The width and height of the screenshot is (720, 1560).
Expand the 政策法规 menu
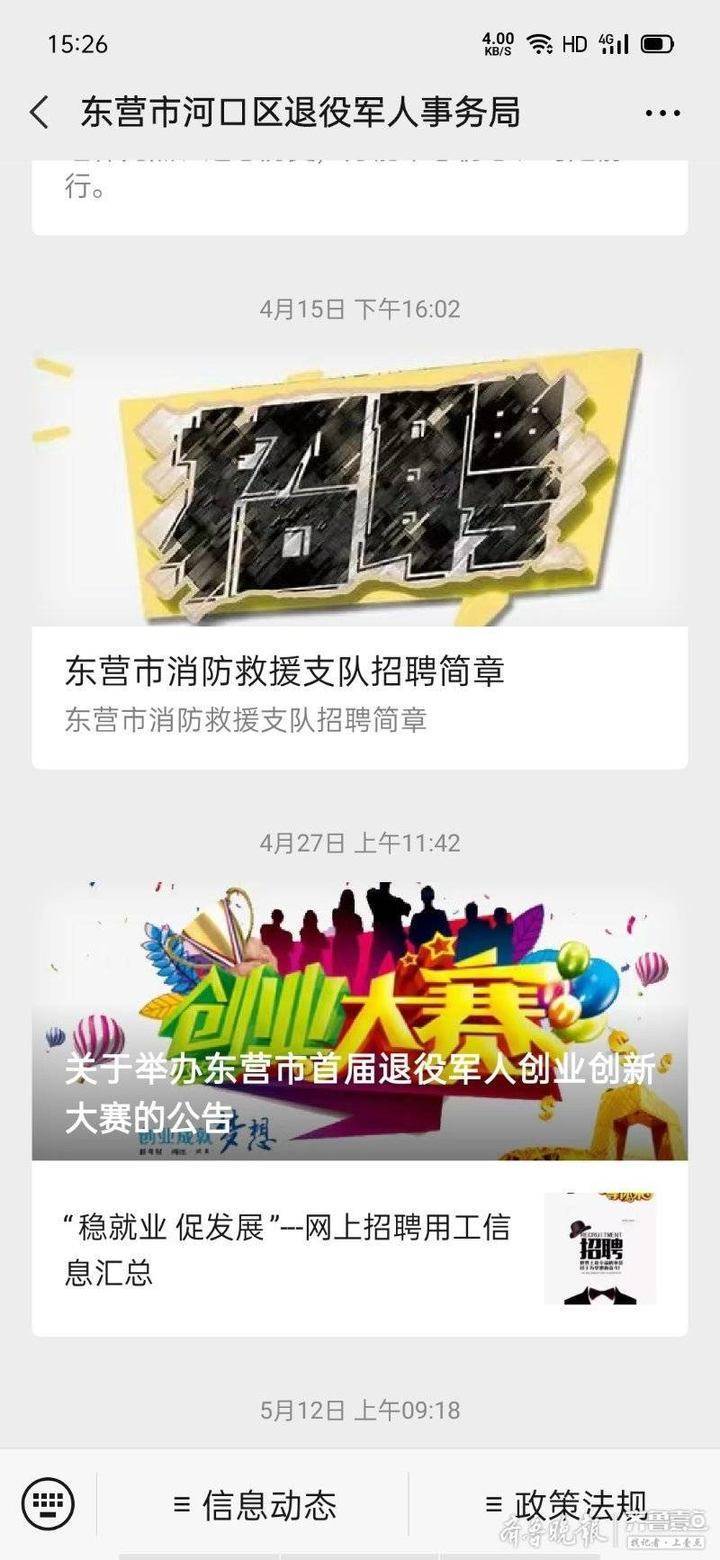coord(565,1504)
